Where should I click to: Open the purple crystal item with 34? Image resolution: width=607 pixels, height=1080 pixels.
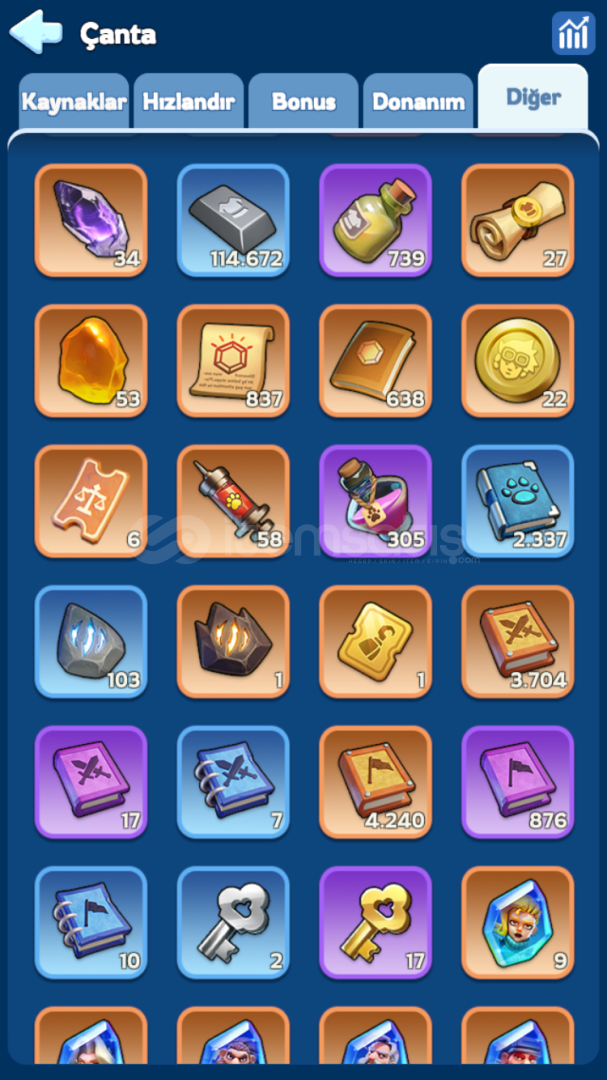tap(91, 220)
